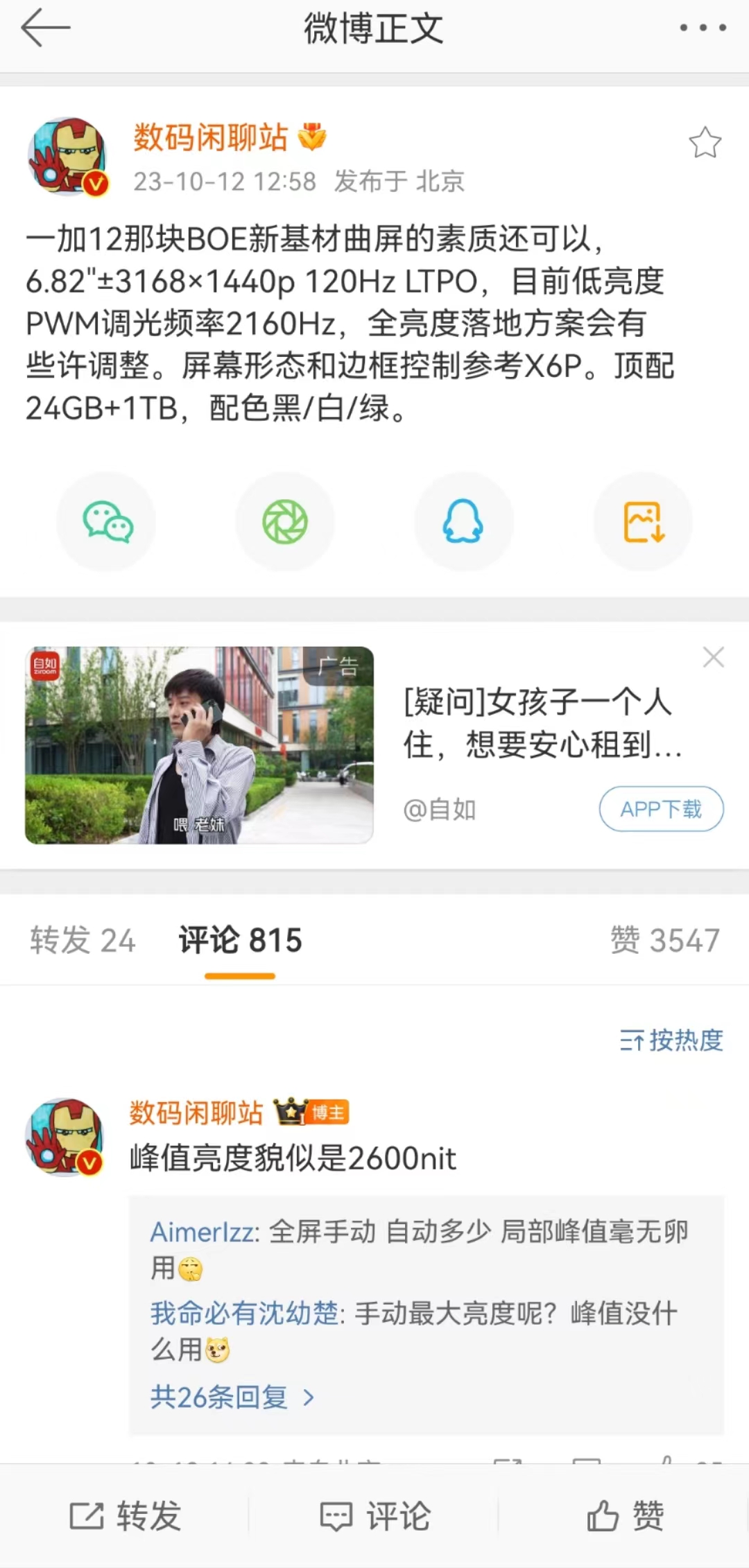Share to WeChat Moments via the green shutter icon

[x=285, y=522]
